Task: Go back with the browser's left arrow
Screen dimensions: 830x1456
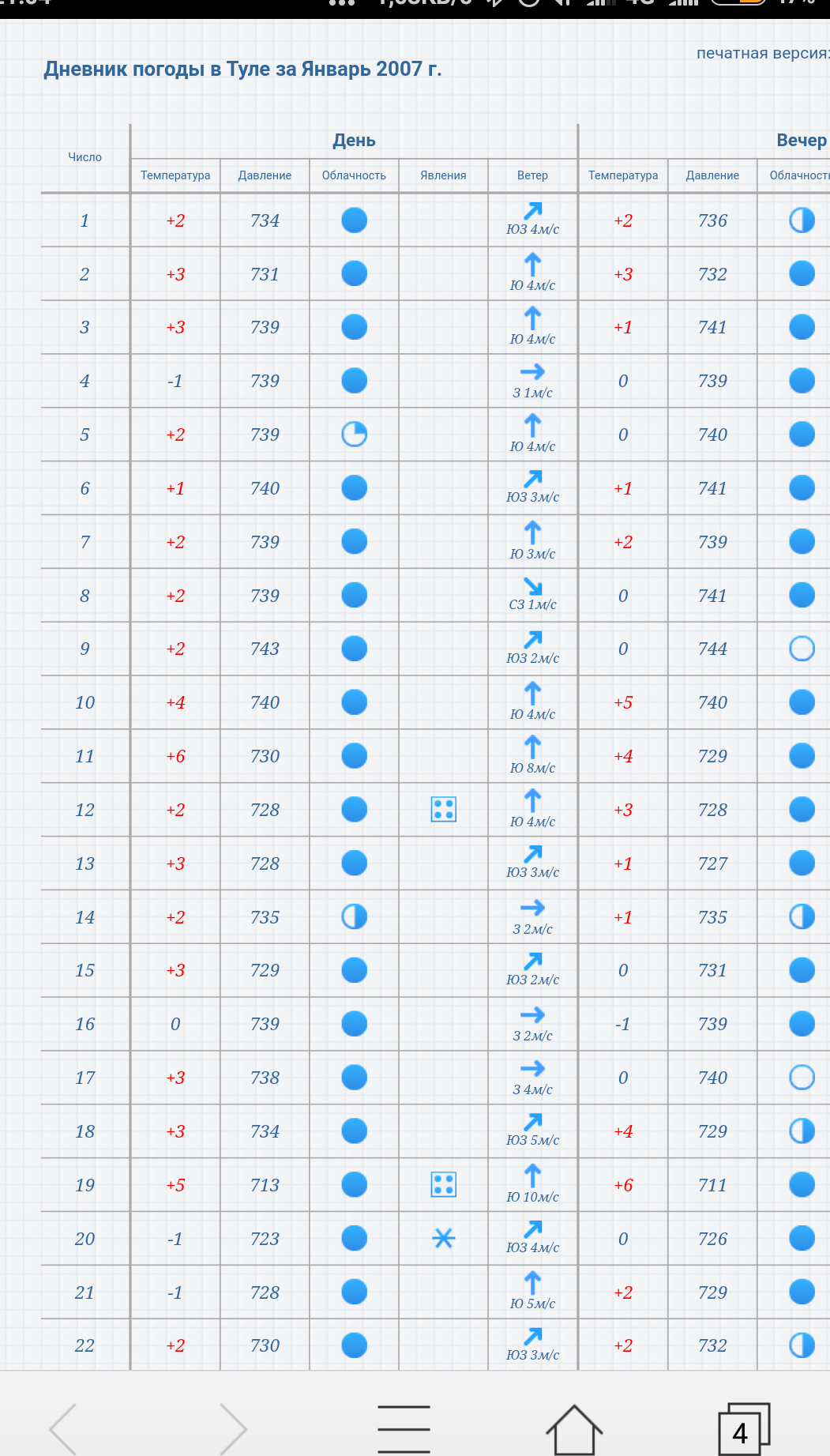Action: pyautogui.click(x=63, y=1428)
